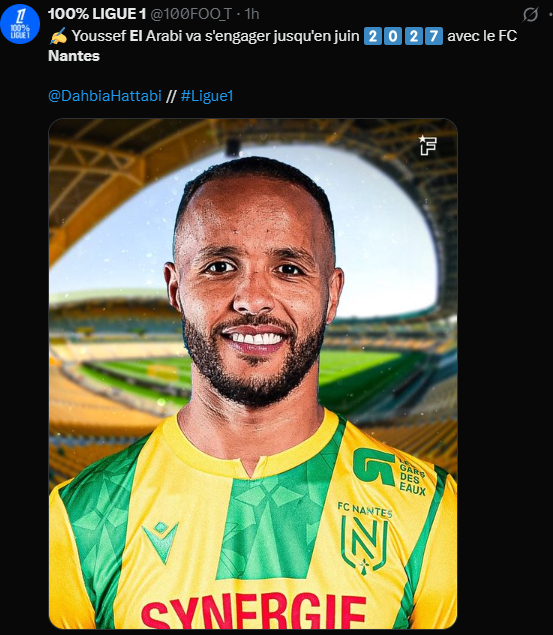
Task: Open the #Ligue1 hashtag
Action: [x=207, y=96]
